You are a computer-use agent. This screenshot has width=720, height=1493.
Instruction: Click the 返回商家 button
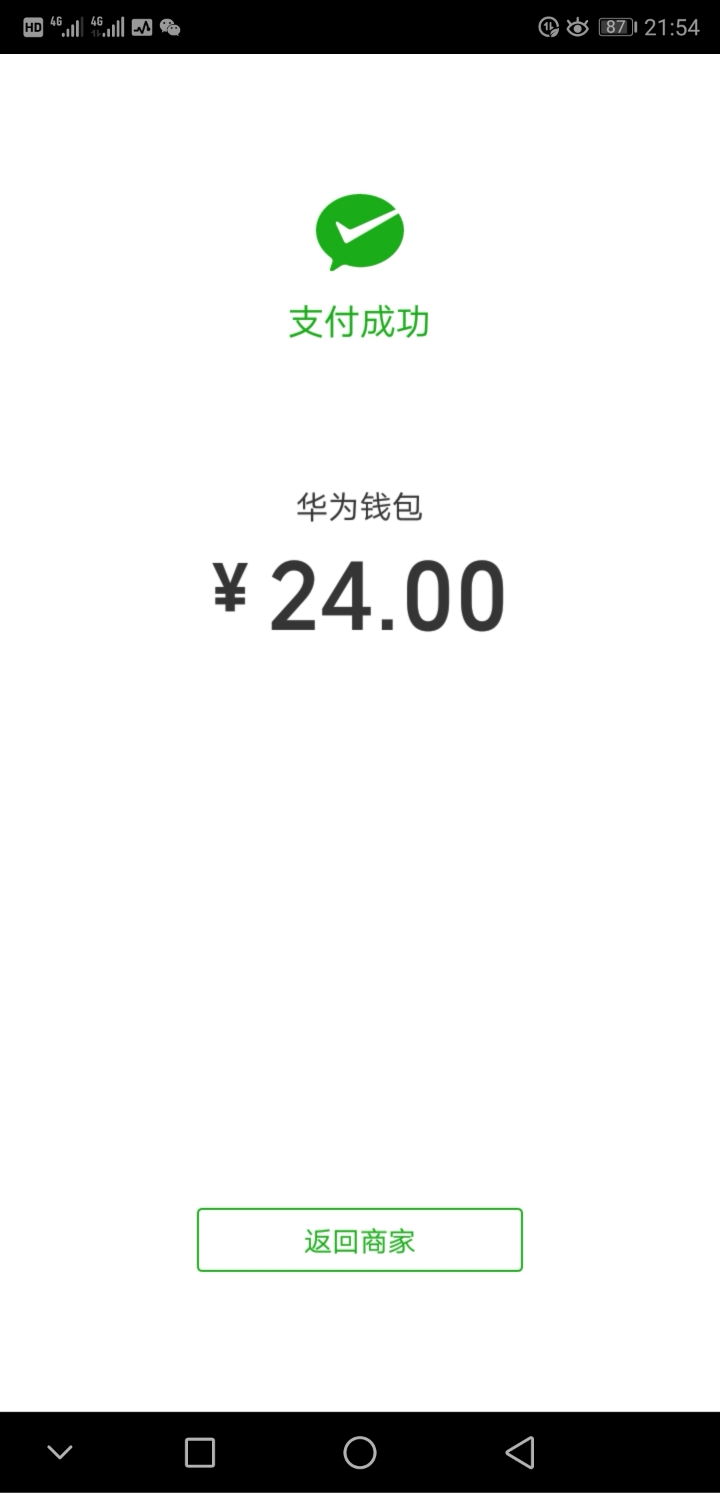360,1240
